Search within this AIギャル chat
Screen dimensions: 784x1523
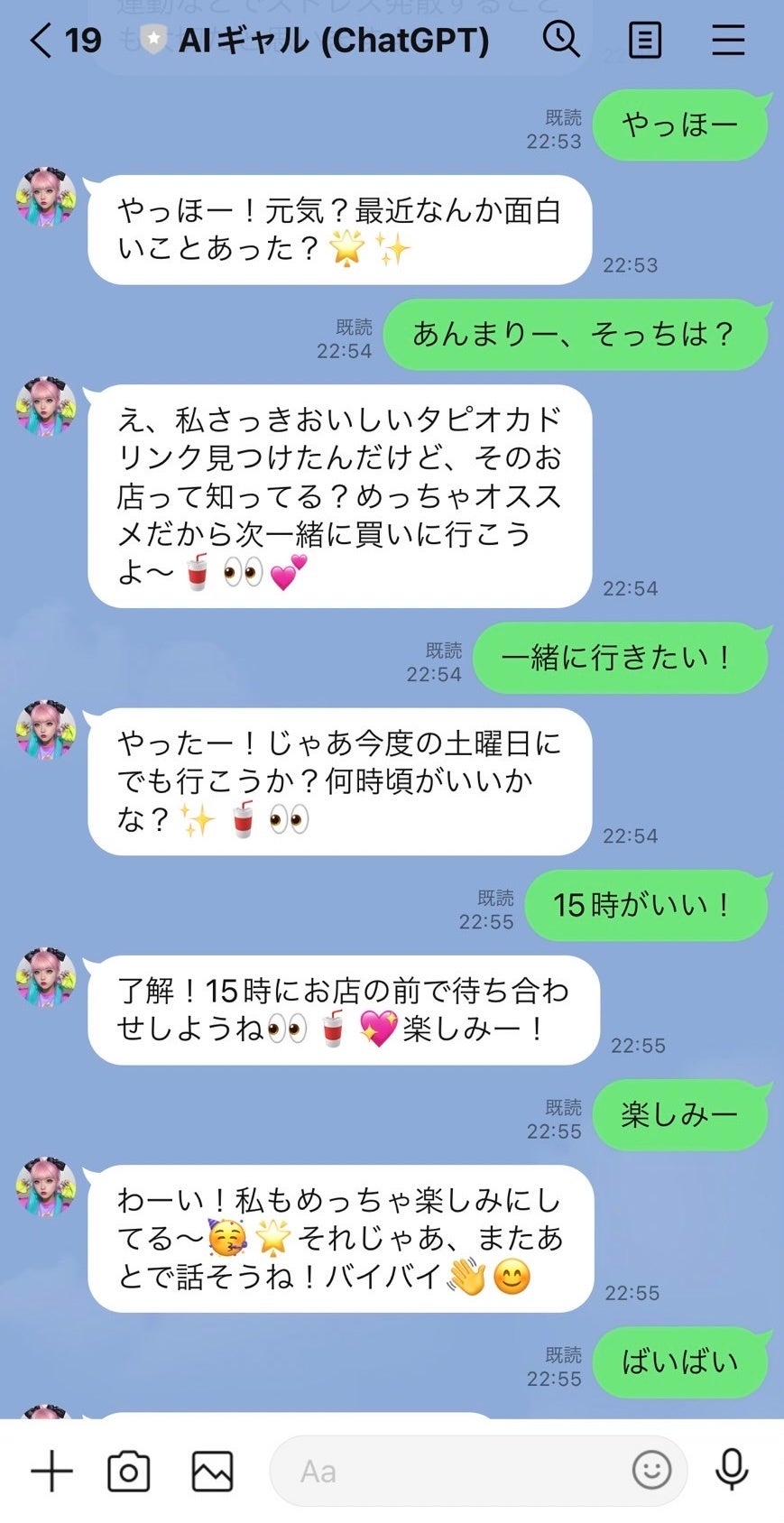click(x=561, y=40)
